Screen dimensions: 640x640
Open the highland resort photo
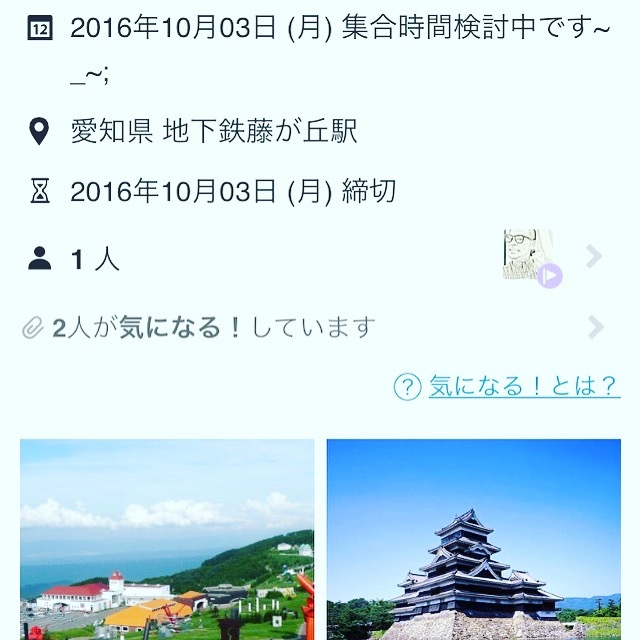click(x=167, y=538)
